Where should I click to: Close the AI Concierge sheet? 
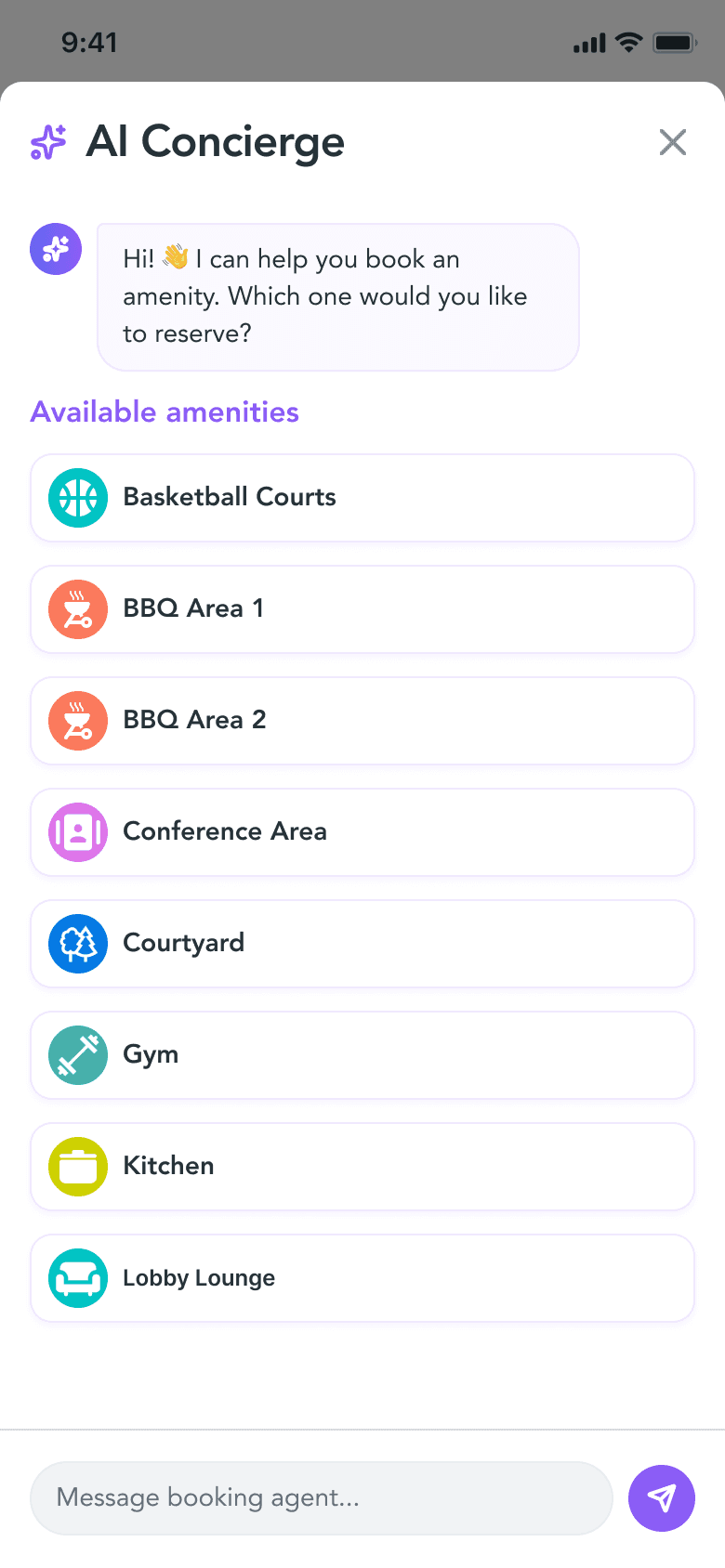click(672, 142)
